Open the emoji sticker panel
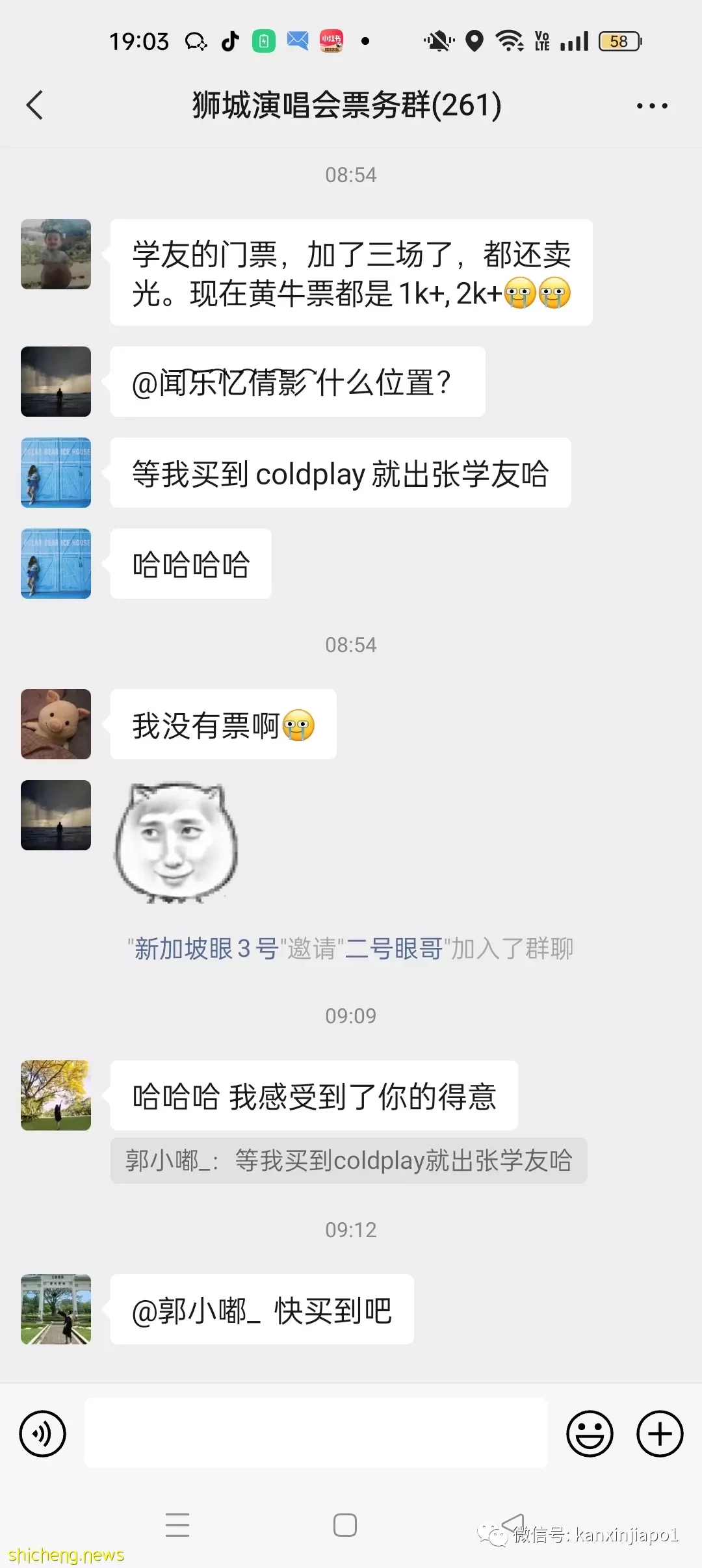This screenshot has height=1568, width=702. pyautogui.click(x=590, y=1433)
